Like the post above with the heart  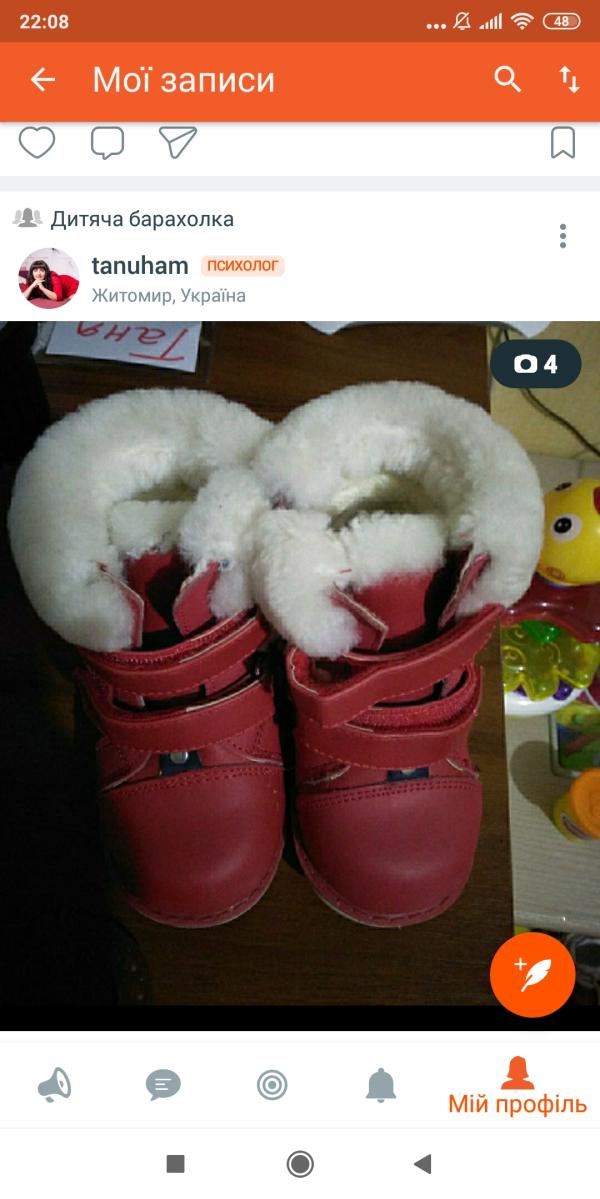[x=37, y=143]
